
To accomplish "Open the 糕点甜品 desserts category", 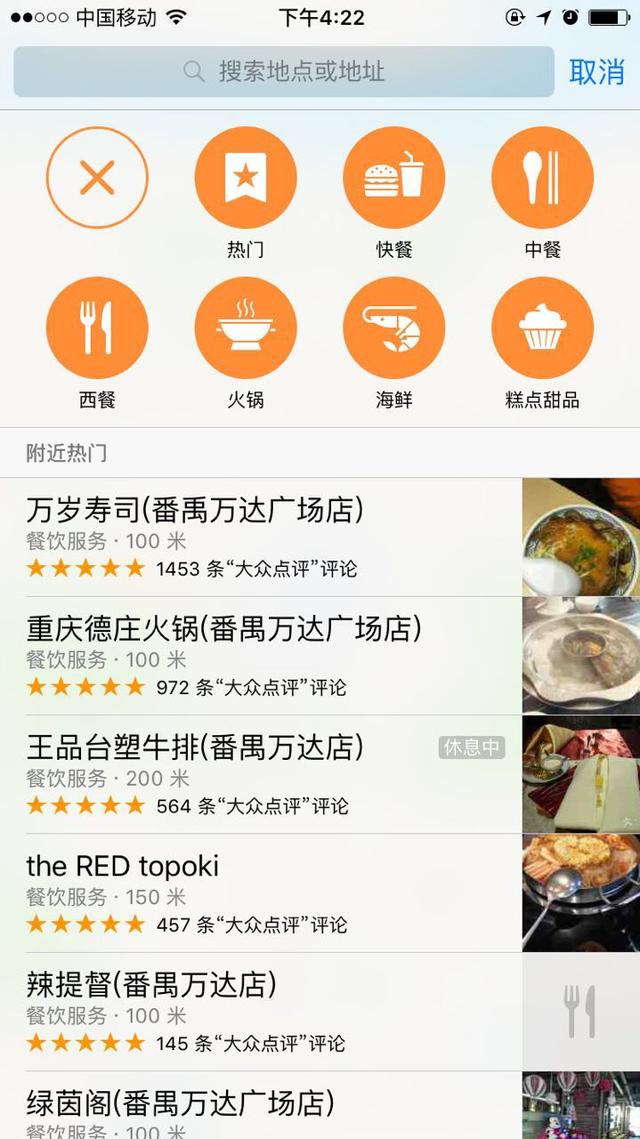I will click(x=542, y=328).
